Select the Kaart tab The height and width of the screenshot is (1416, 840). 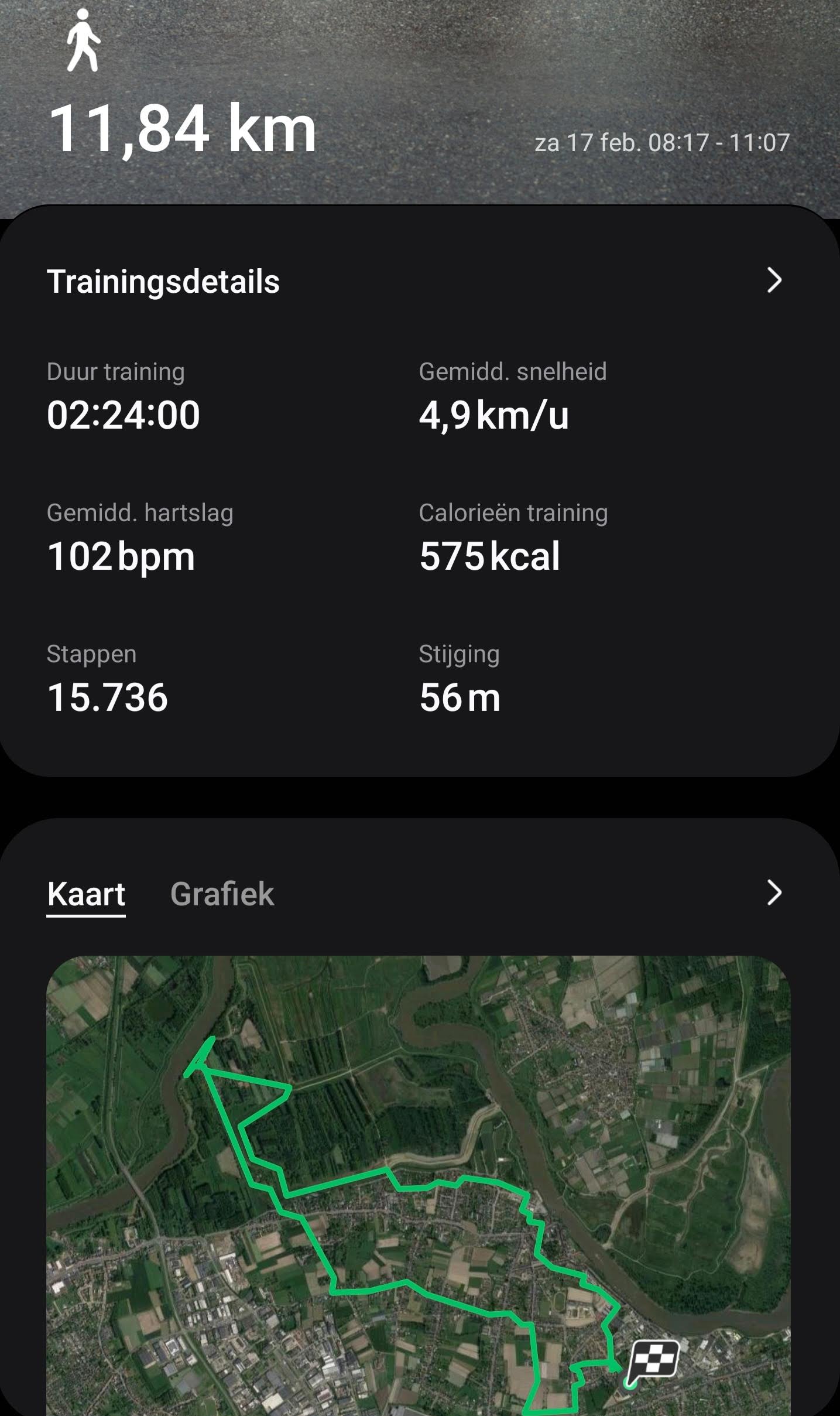86,894
